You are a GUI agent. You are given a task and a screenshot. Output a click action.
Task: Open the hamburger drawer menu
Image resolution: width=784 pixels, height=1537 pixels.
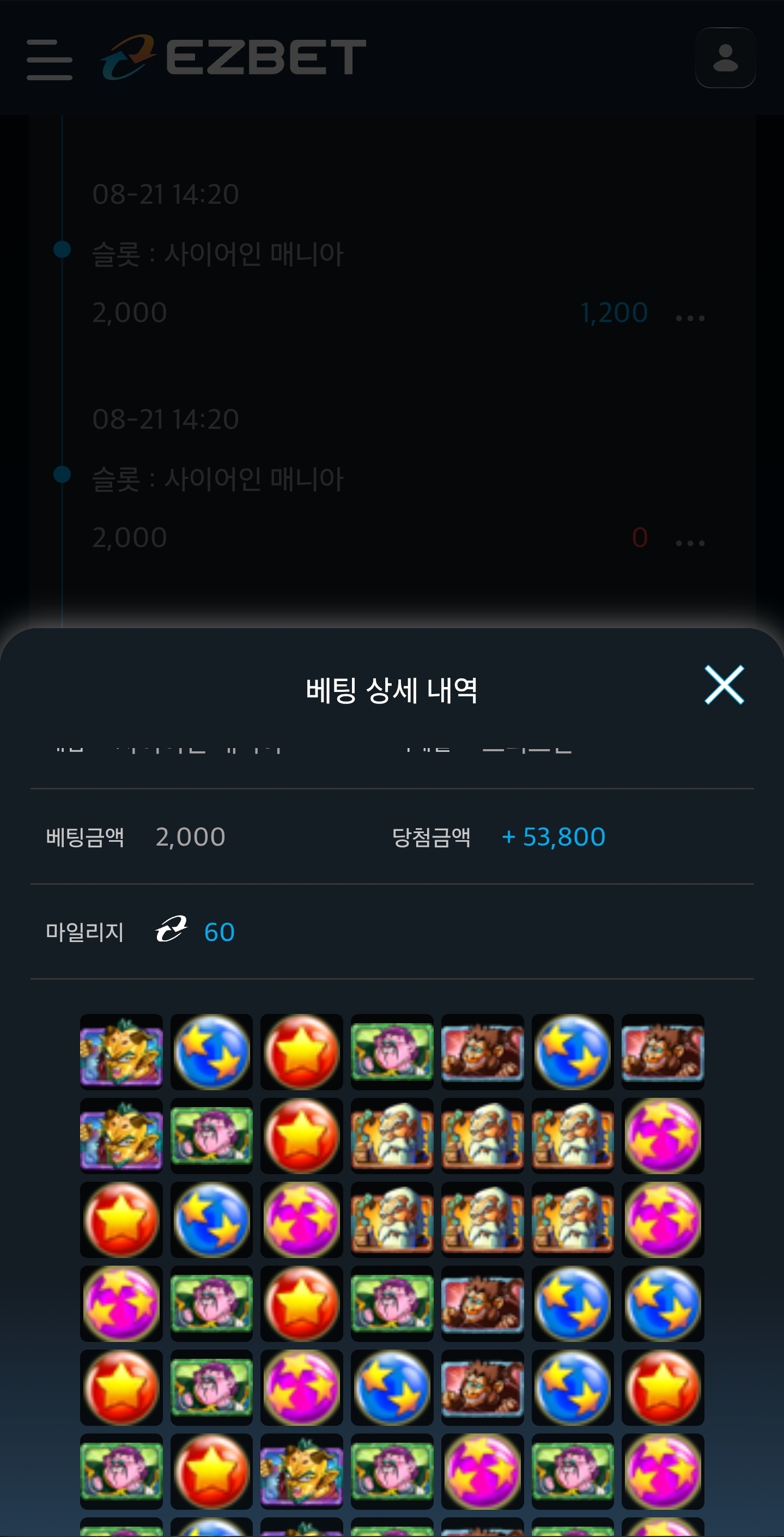pos(50,60)
